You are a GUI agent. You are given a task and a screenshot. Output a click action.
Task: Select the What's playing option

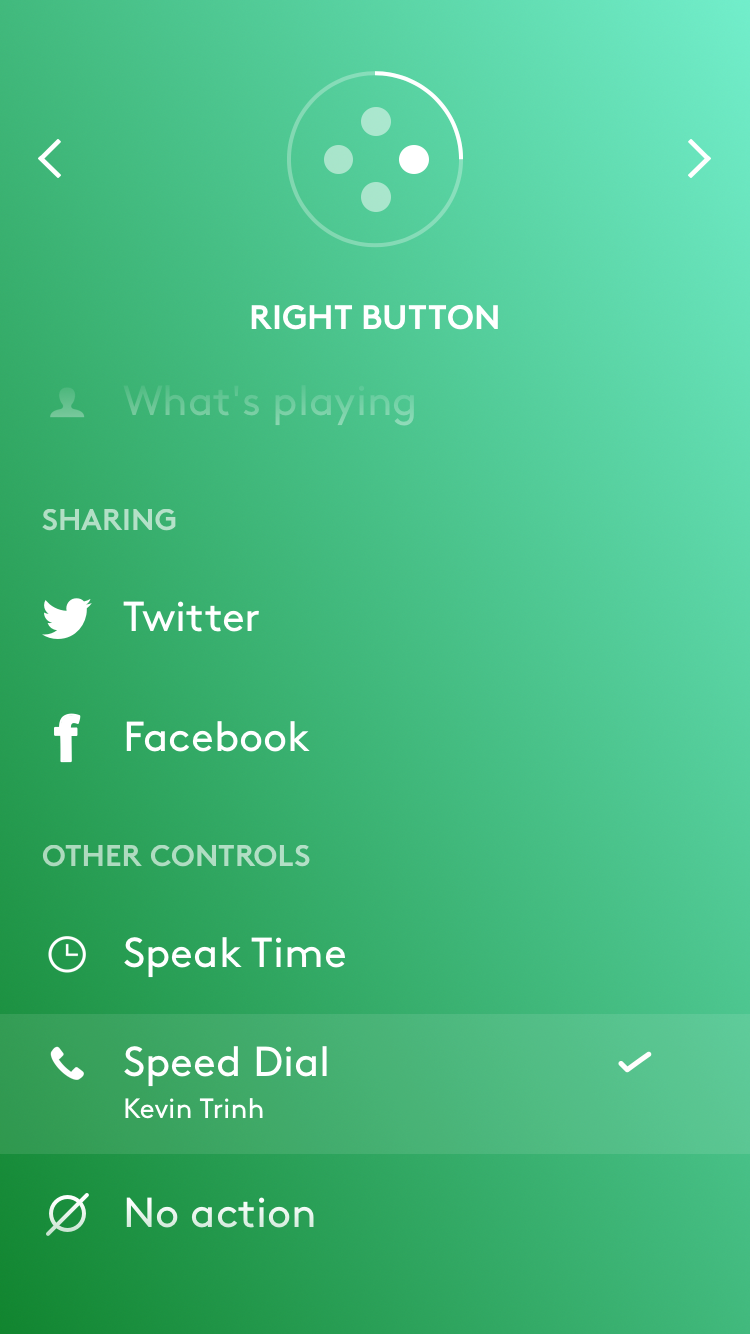pos(375,403)
